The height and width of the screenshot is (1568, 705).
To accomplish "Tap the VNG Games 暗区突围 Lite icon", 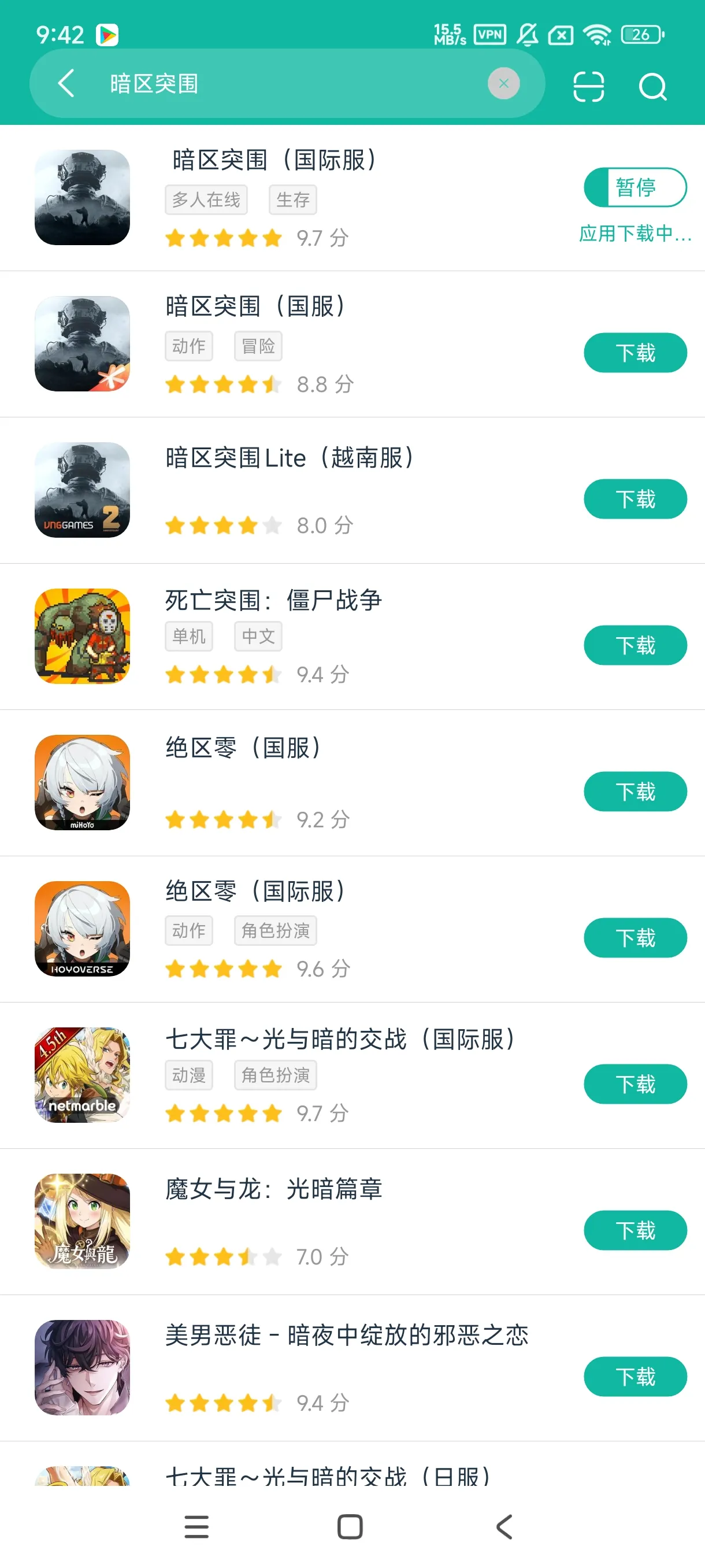I will tap(82, 492).
